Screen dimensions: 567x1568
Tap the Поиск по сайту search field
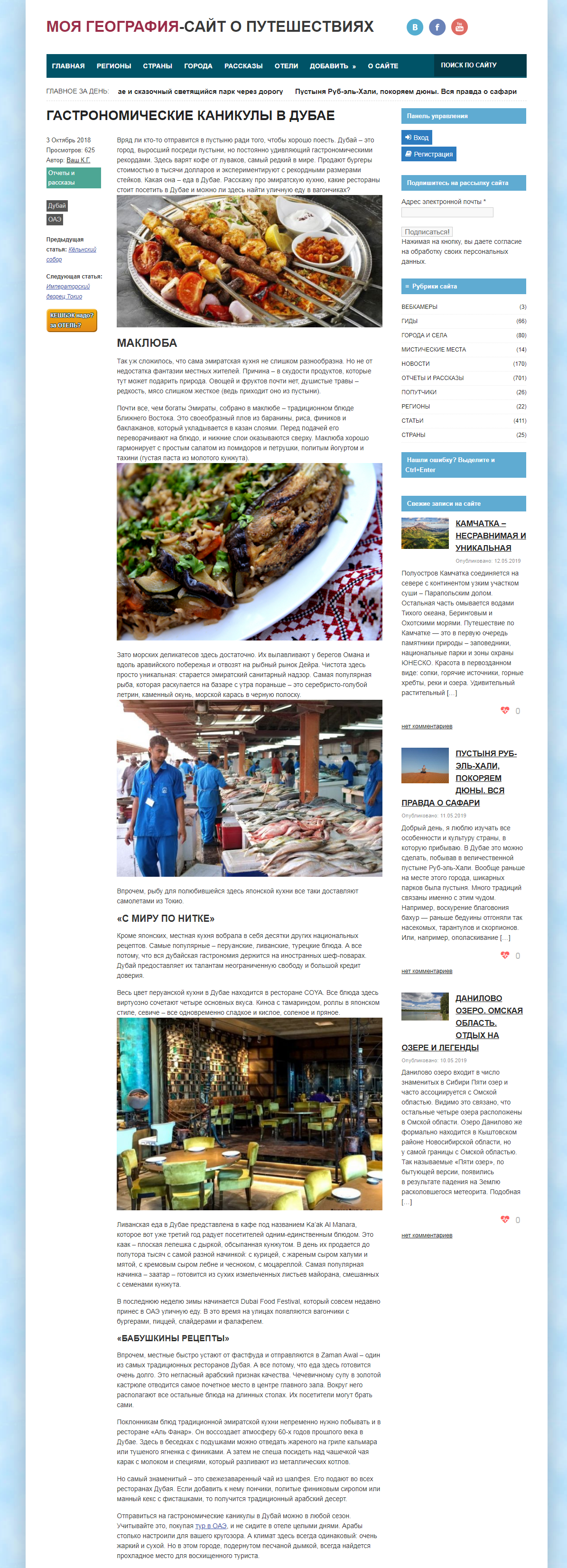click(479, 65)
